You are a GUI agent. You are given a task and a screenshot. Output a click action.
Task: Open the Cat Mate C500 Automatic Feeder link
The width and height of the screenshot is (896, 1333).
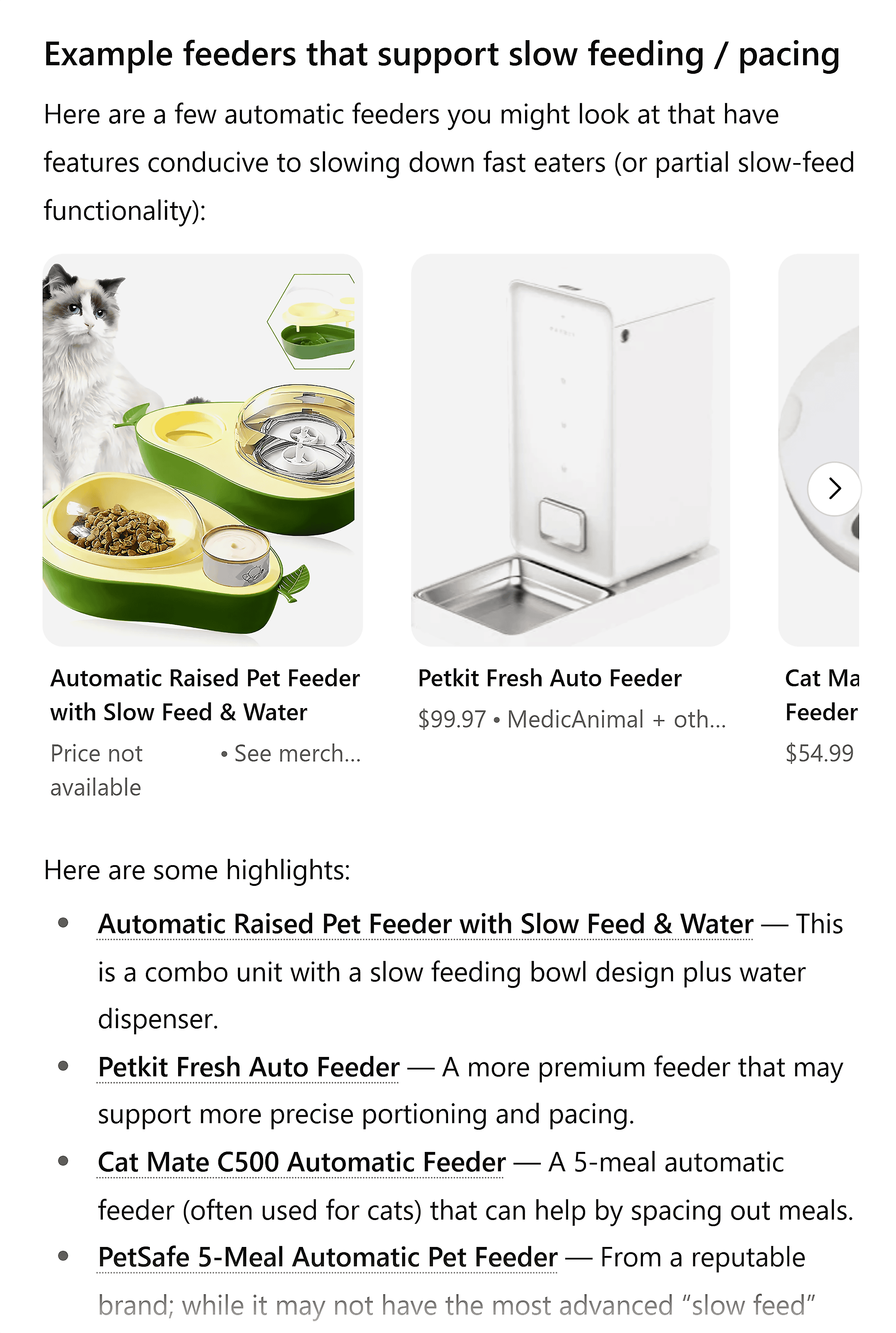(x=301, y=1162)
